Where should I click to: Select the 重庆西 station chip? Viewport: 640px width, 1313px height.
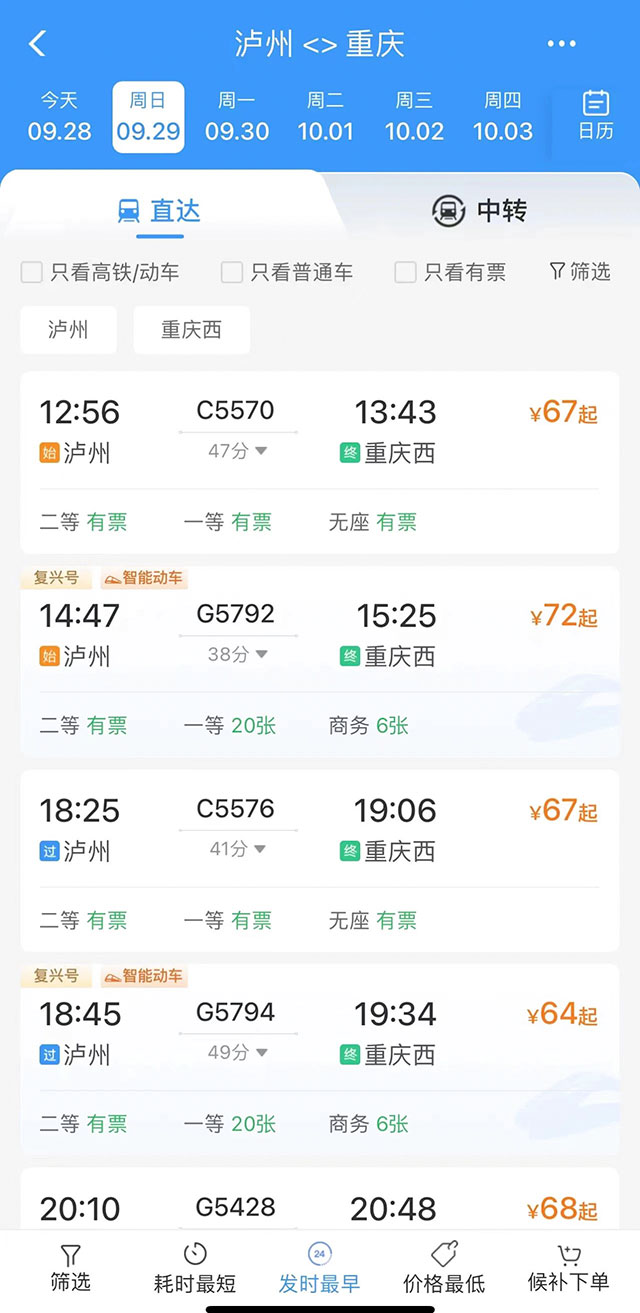tap(191, 330)
